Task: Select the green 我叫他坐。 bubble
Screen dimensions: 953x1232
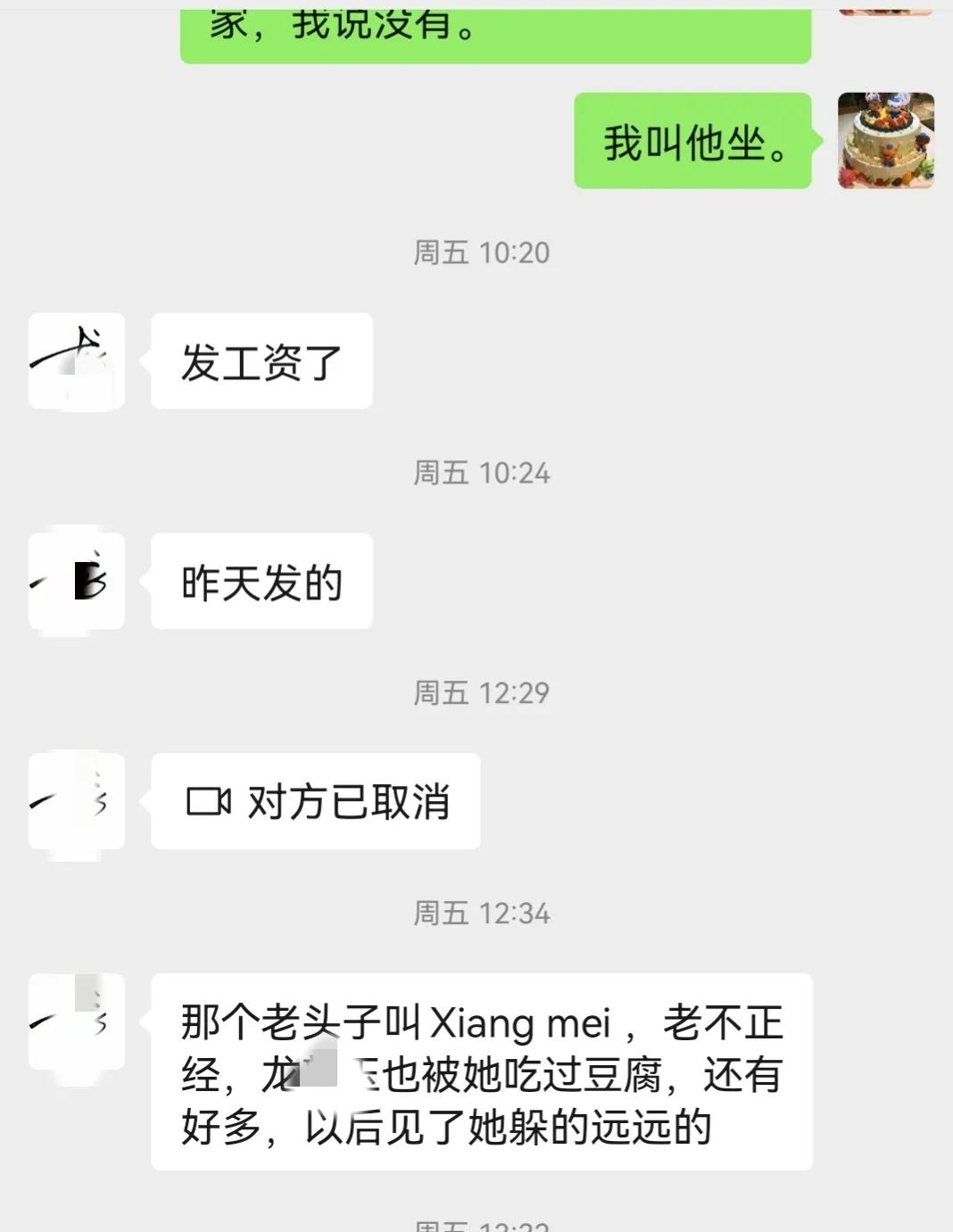Action: (692, 143)
